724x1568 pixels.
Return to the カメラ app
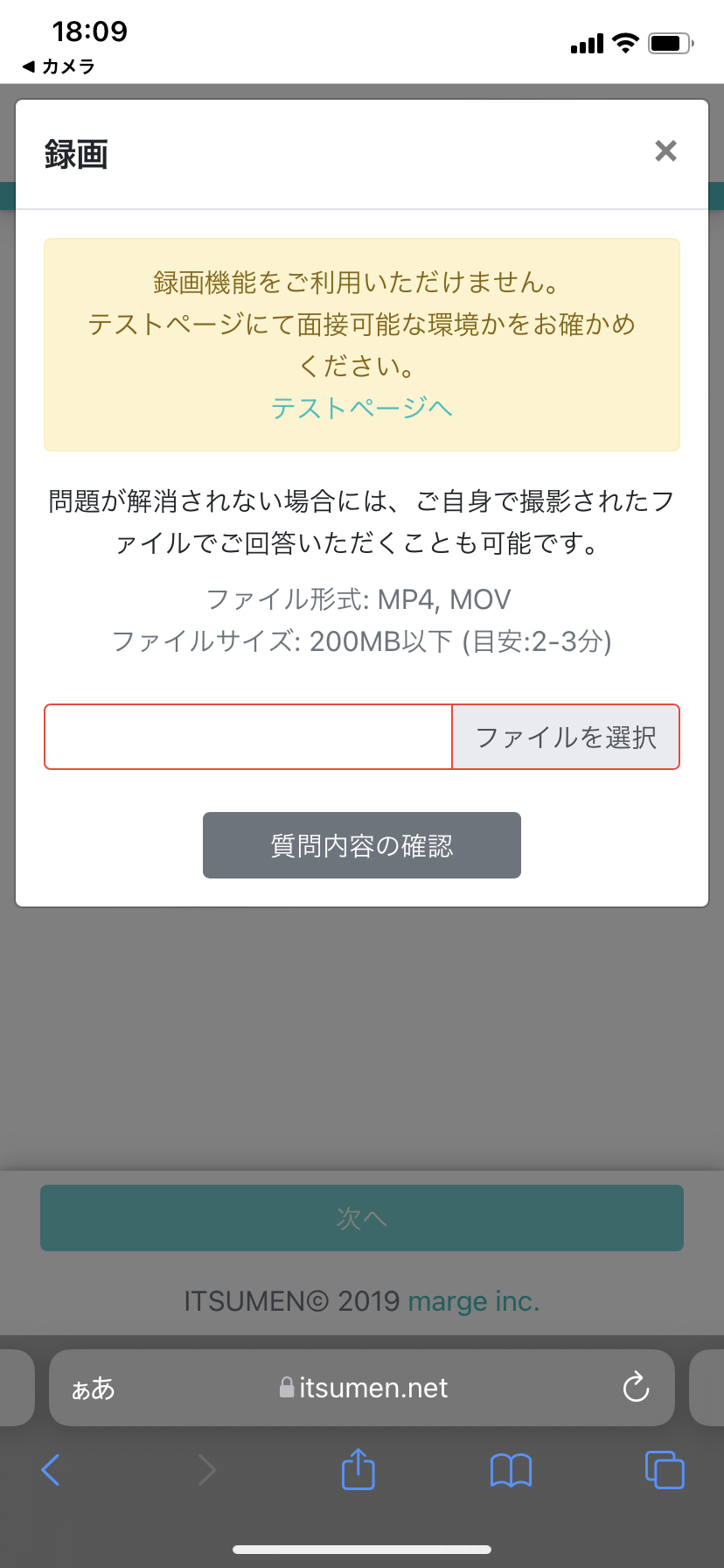[58, 66]
